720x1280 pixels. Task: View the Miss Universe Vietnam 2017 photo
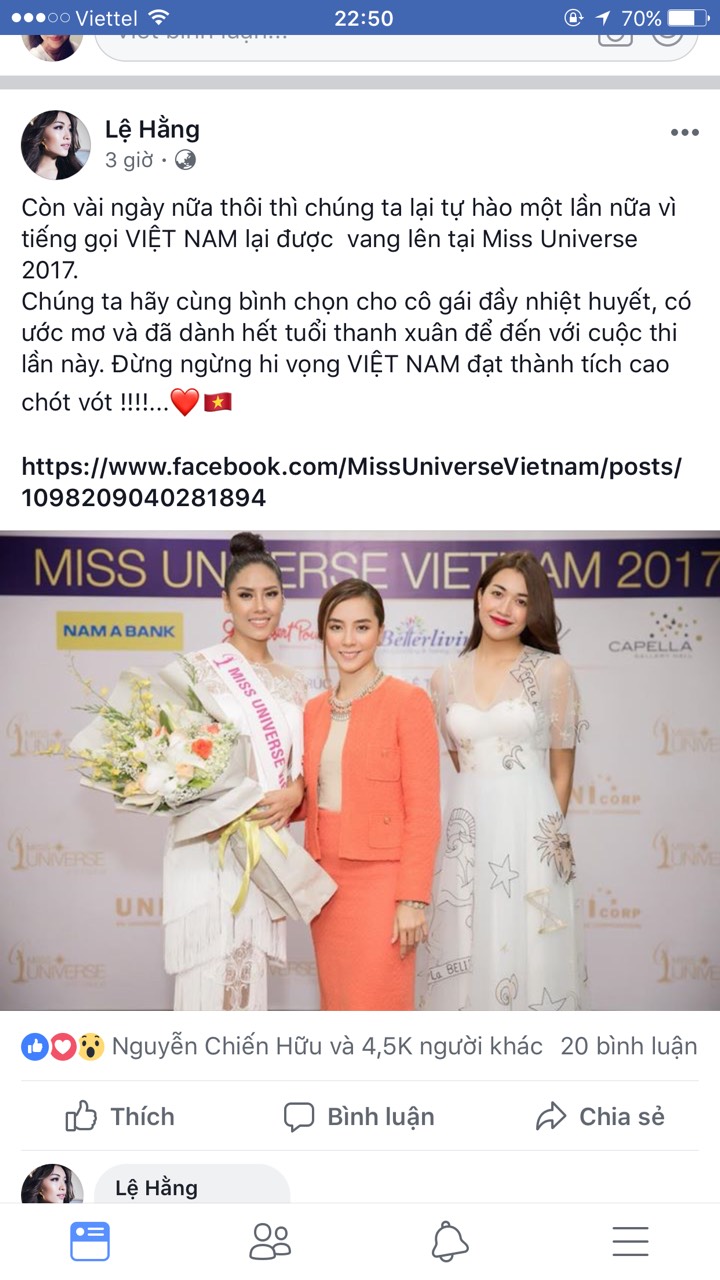pyautogui.click(x=360, y=770)
